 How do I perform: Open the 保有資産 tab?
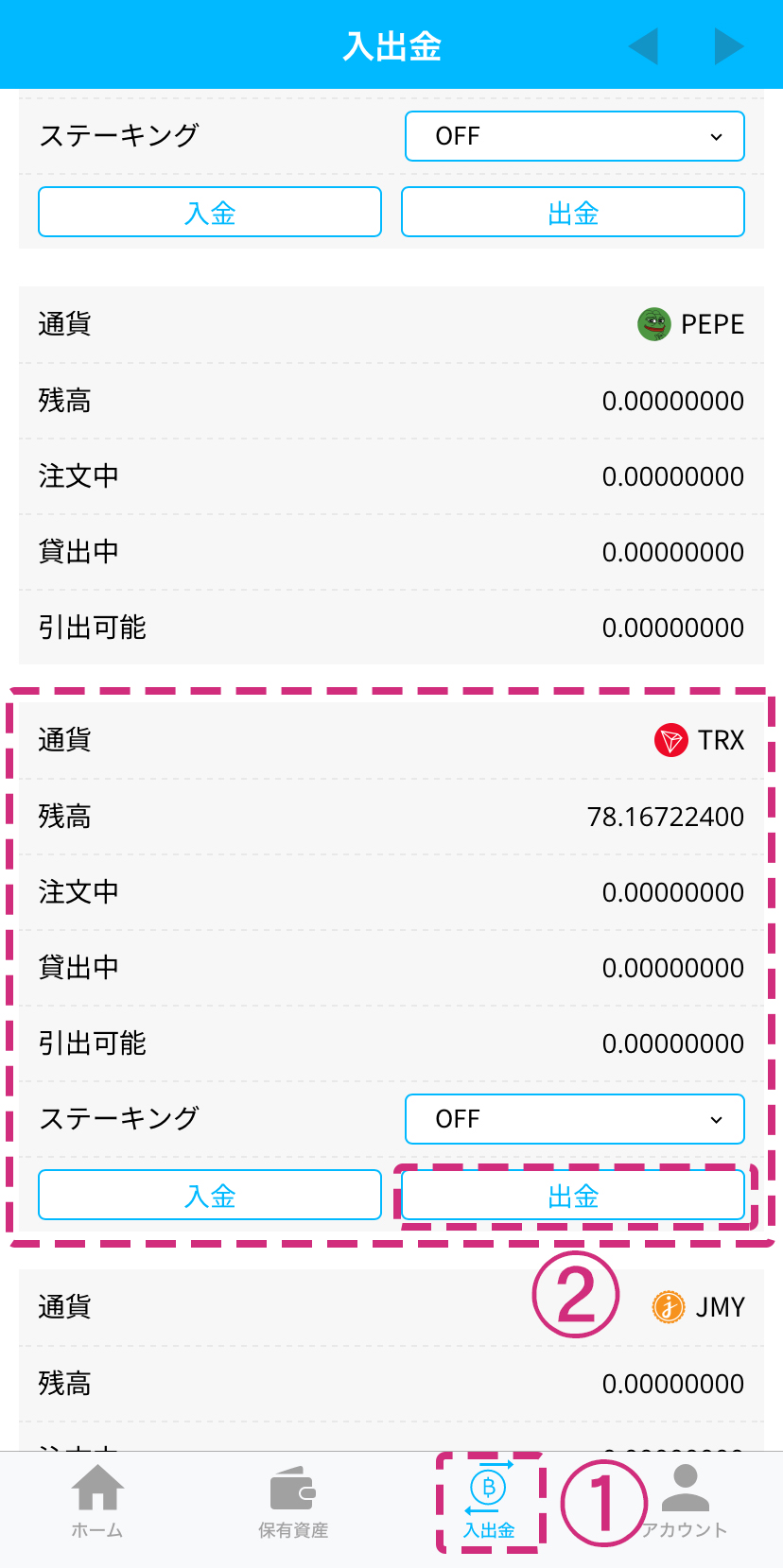tap(293, 1501)
